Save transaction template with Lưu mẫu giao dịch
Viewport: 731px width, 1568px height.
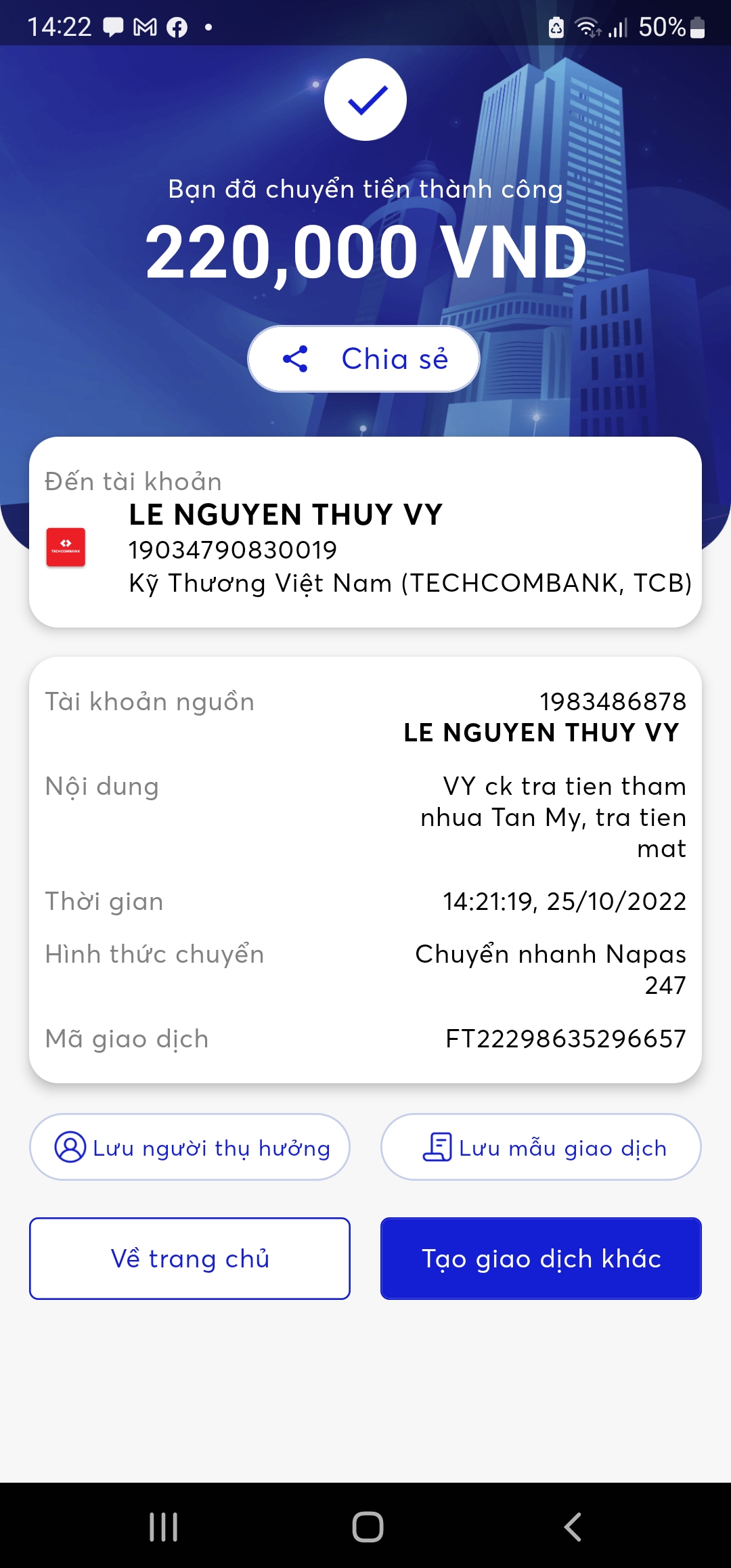(x=541, y=1148)
